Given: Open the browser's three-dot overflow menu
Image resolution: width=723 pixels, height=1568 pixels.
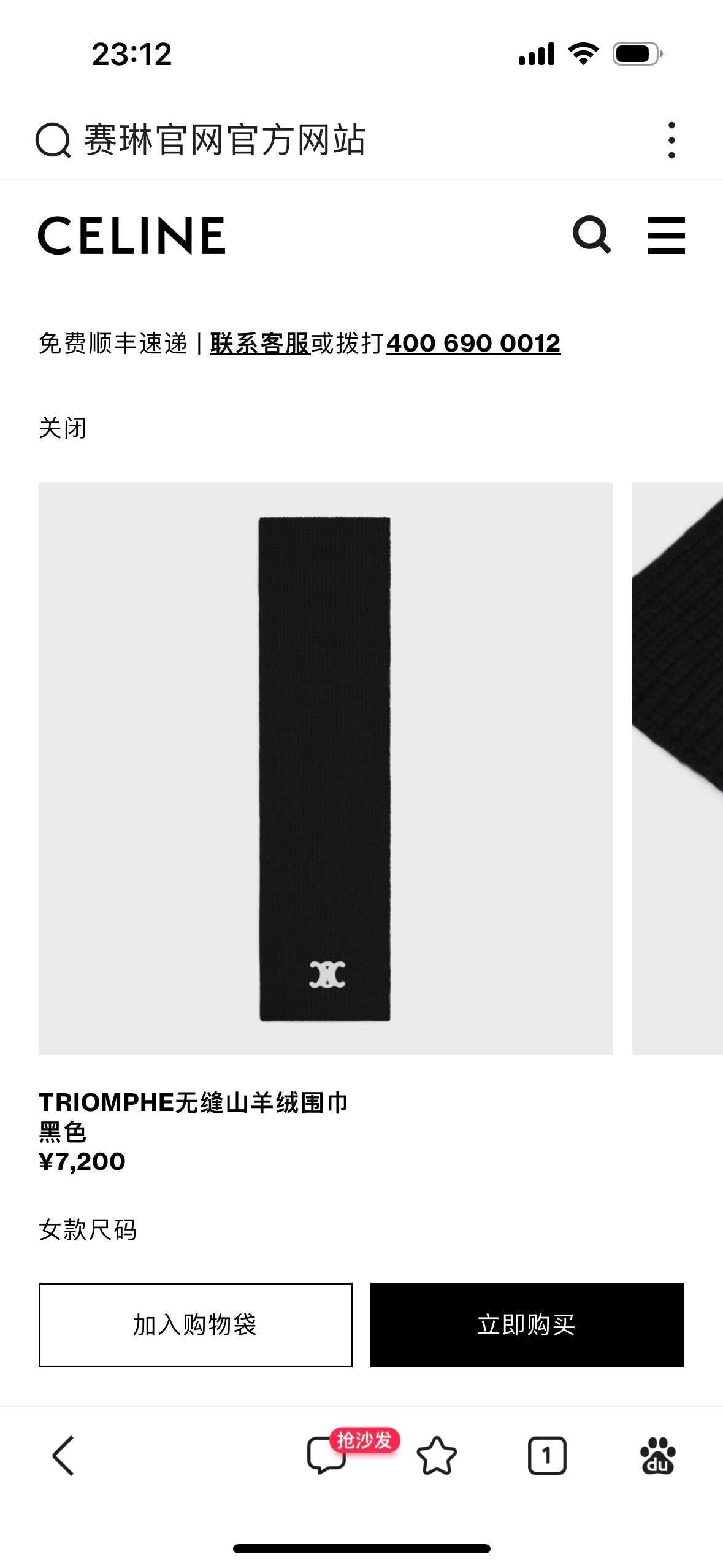Looking at the screenshot, I should [x=671, y=140].
